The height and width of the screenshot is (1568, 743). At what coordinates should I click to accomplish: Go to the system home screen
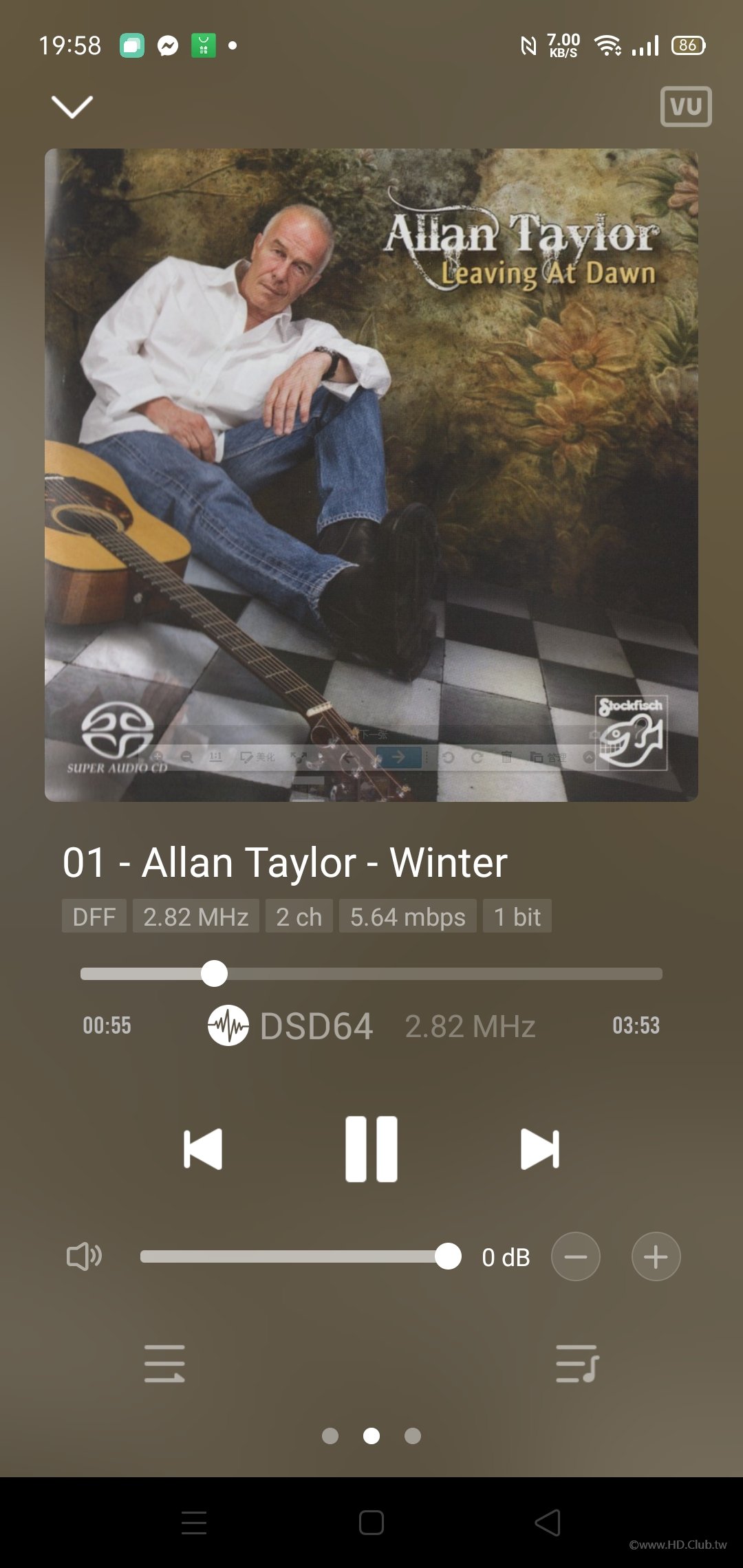point(371,1523)
